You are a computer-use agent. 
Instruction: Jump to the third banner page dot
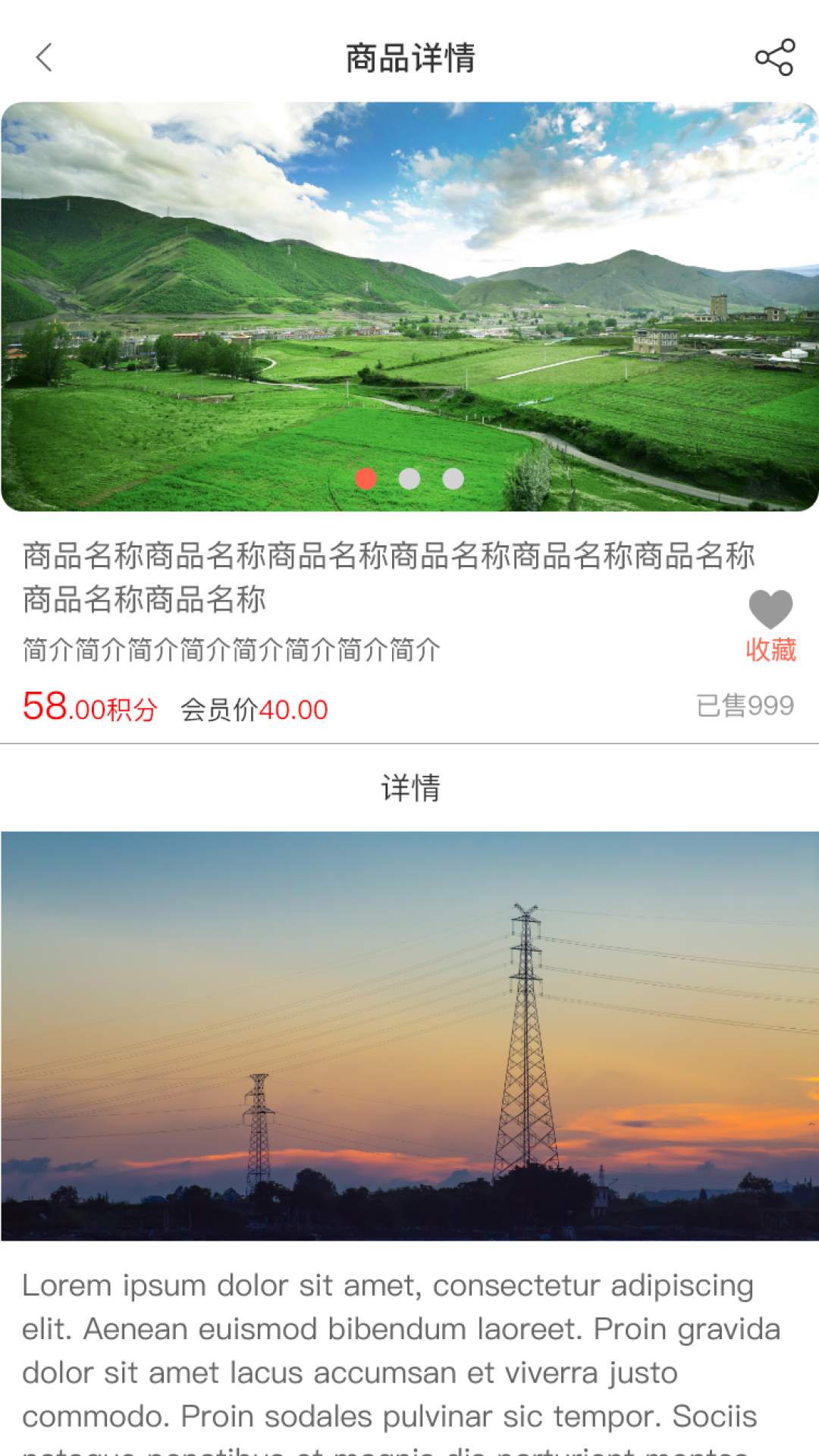(453, 479)
